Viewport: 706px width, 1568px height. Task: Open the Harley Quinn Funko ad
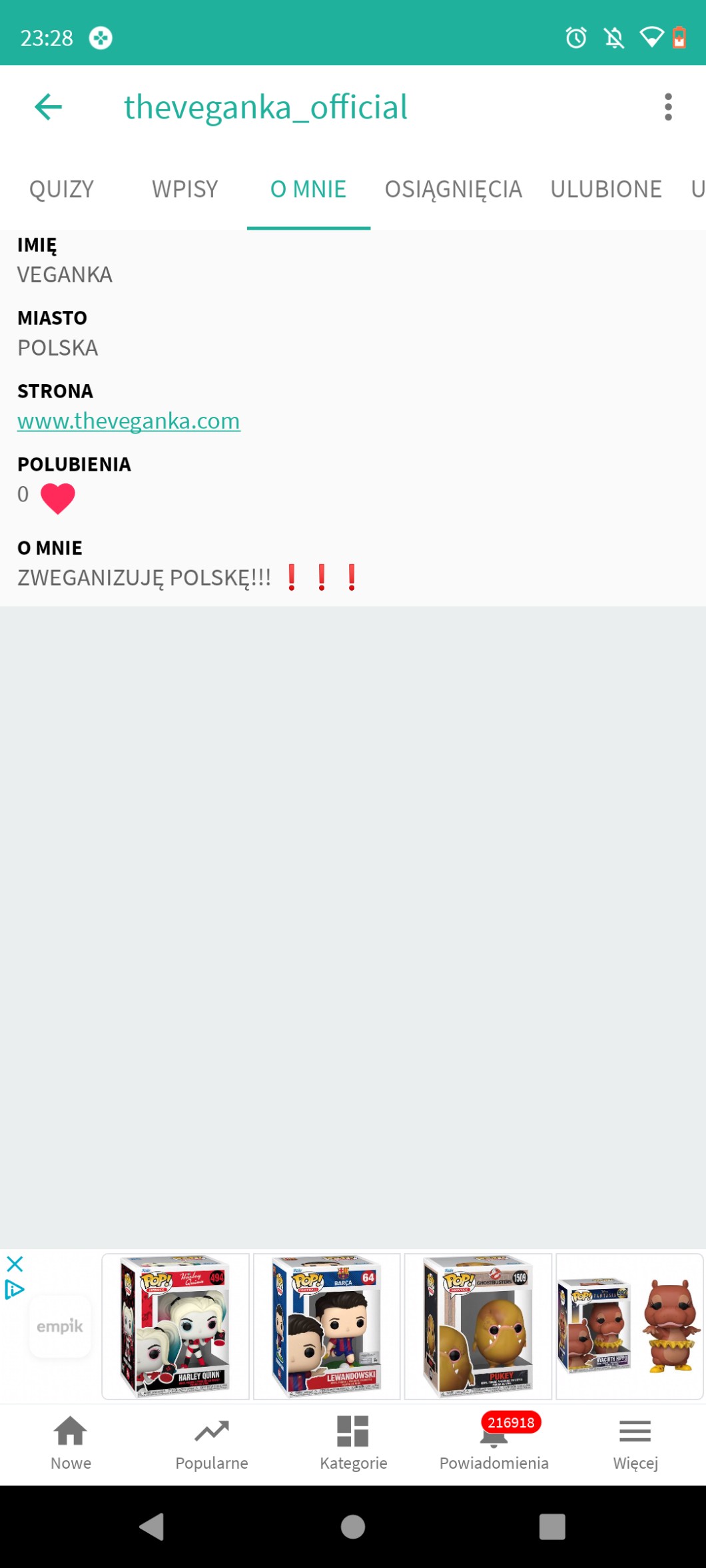tap(175, 1326)
